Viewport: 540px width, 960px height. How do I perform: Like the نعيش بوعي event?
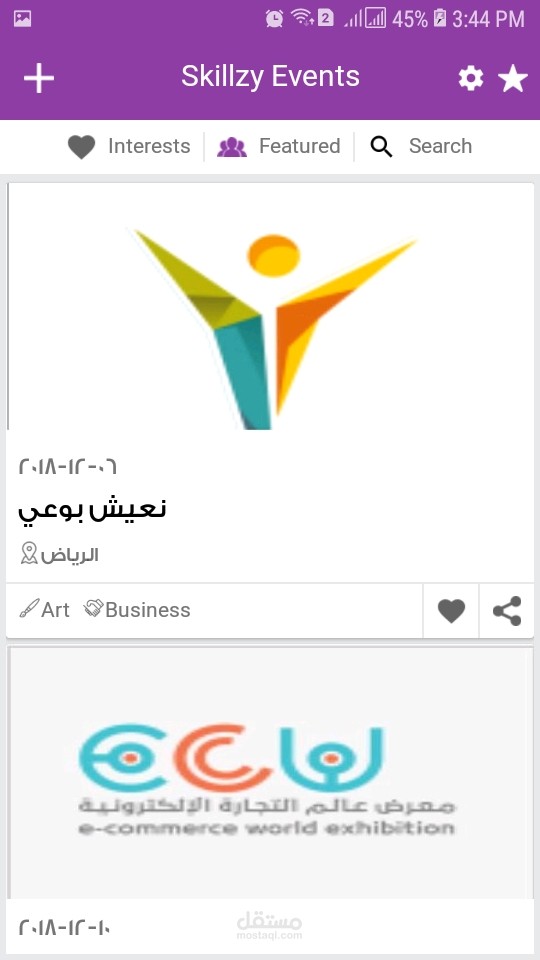pyautogui.click(x=451, y=610)
